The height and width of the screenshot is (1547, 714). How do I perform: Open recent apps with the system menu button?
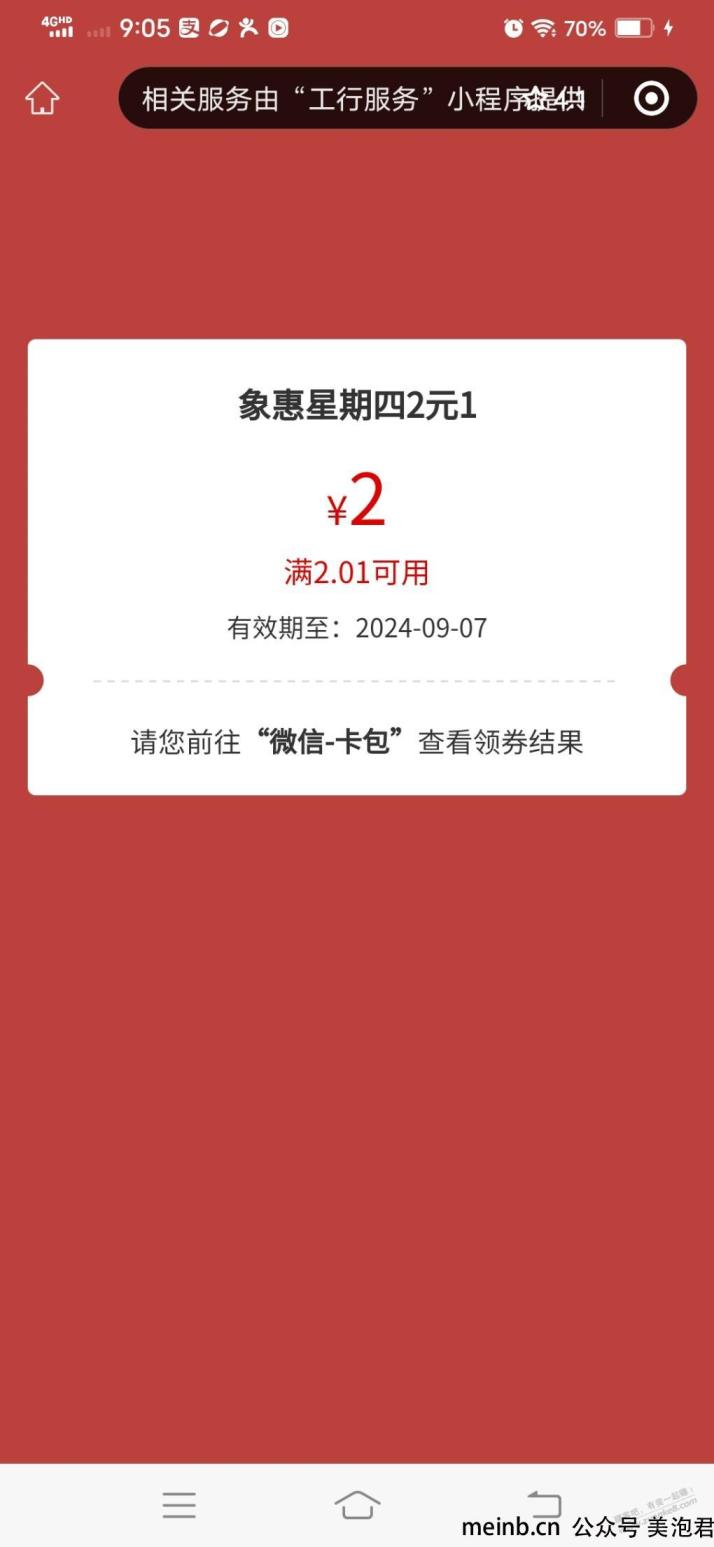pos(179,1505)
